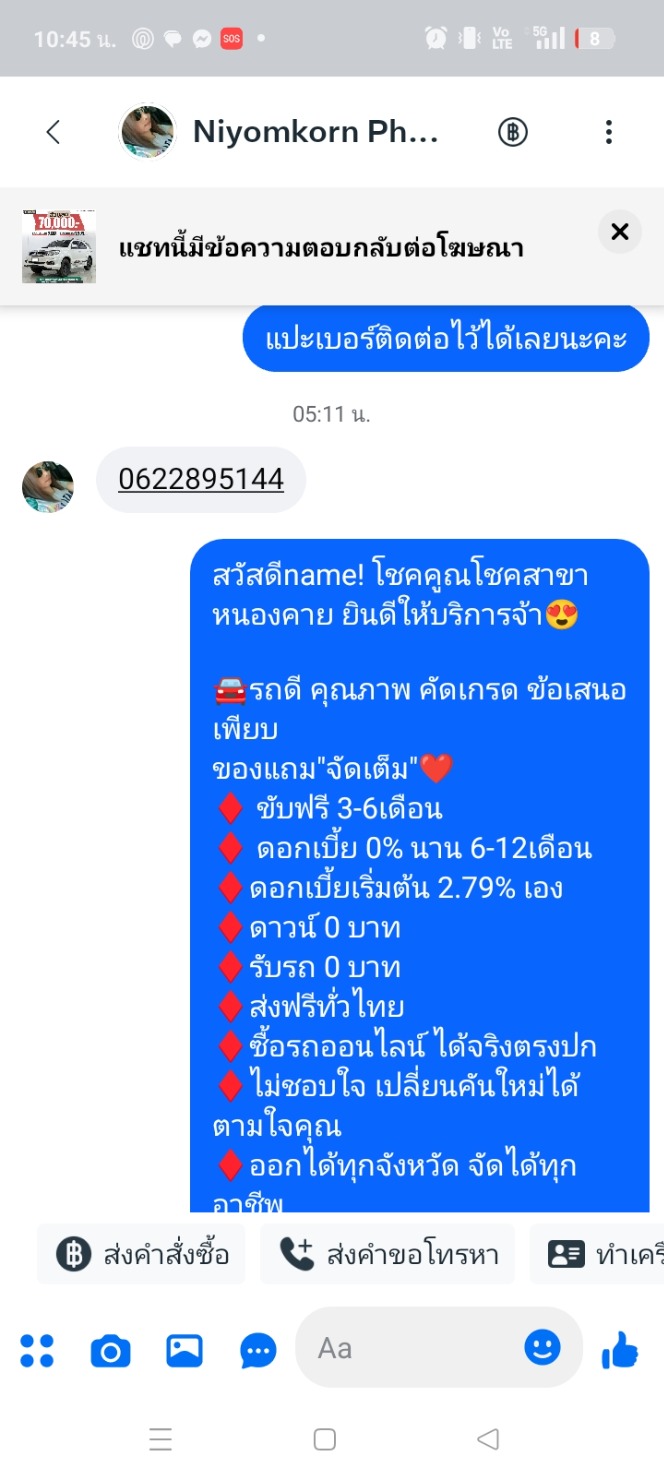Open the four-dot more actions menu
This screenshot has height=1480, width=664.
coord(37,1351)
